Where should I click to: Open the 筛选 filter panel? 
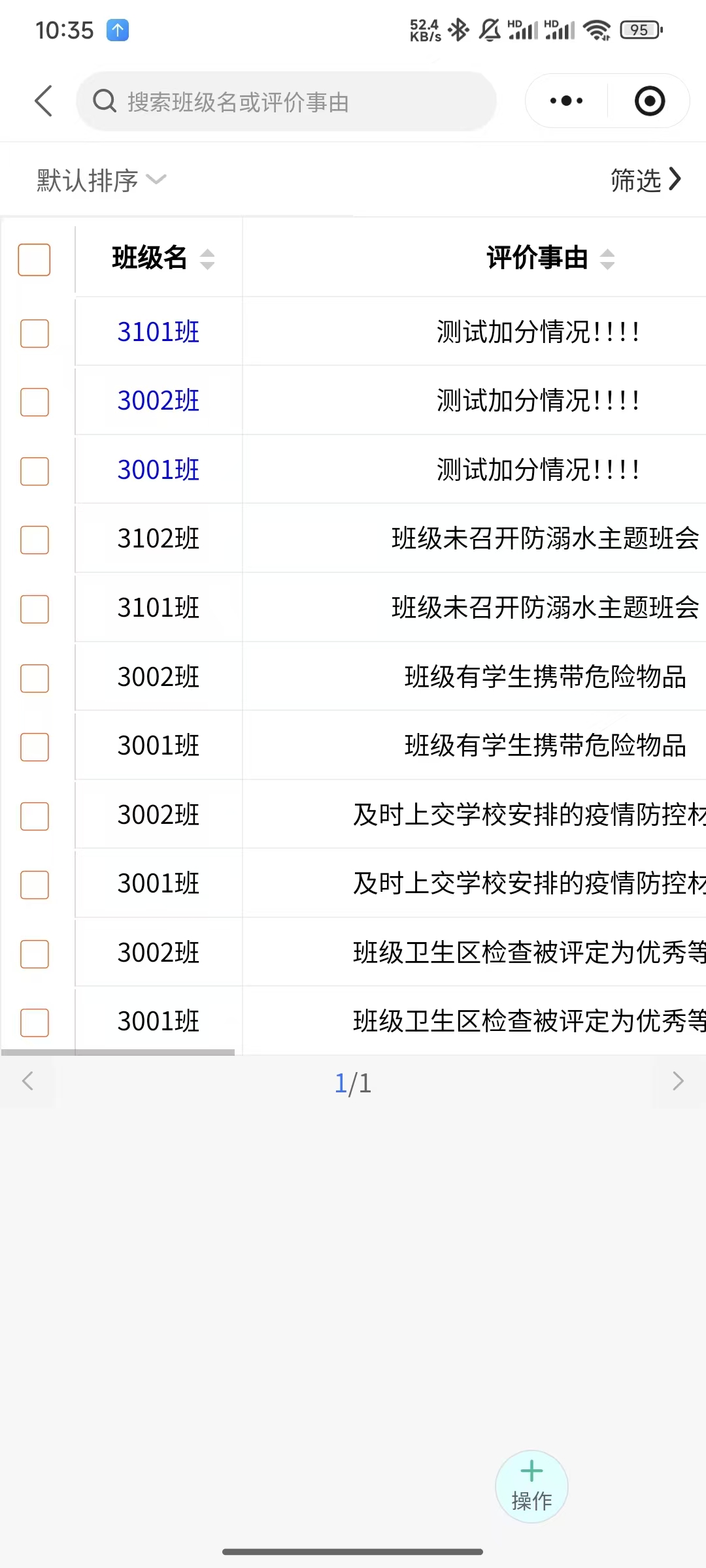[x=645, y=180]
